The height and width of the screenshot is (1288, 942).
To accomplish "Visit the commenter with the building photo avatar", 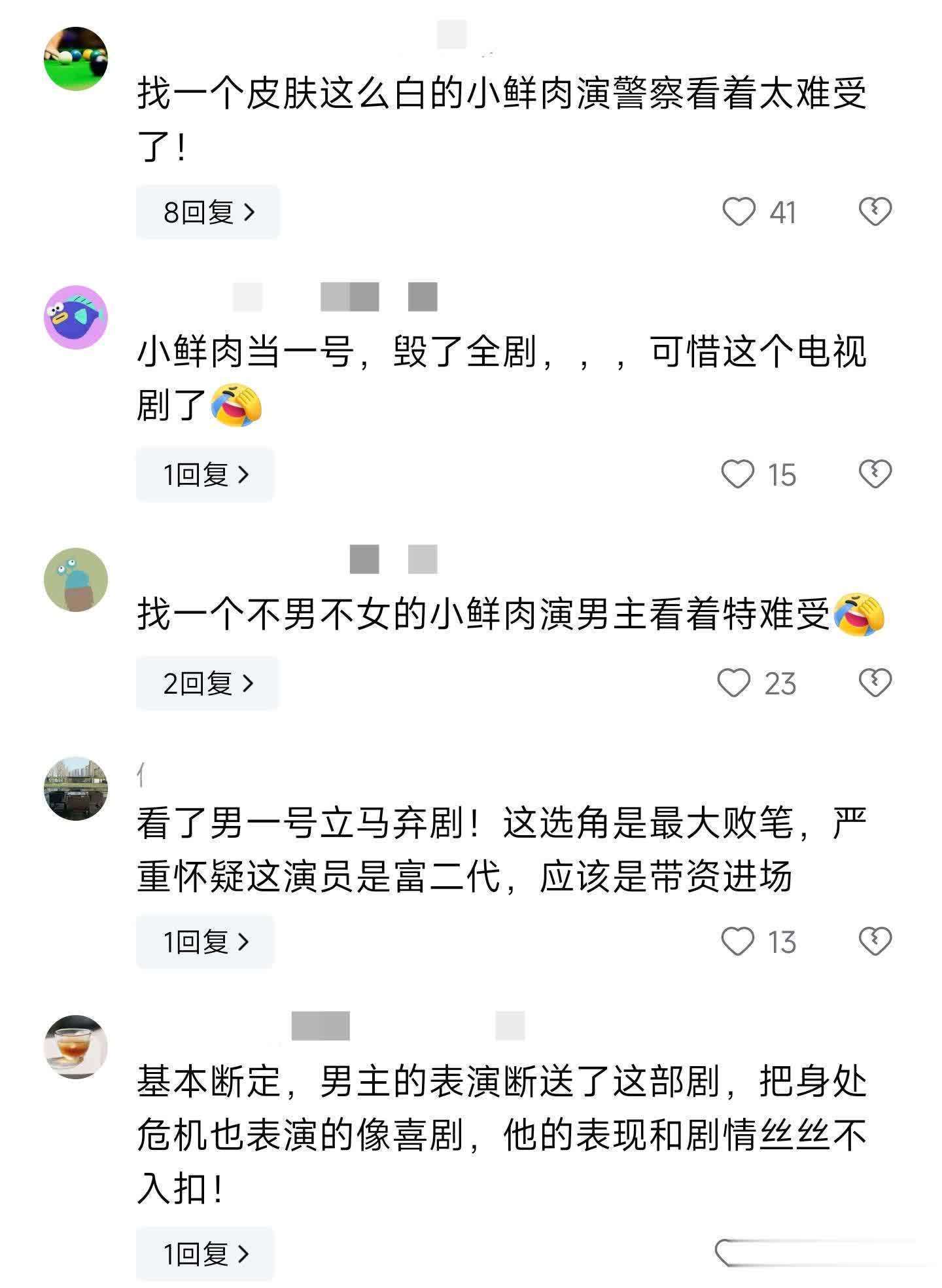I will coord(76,789).
